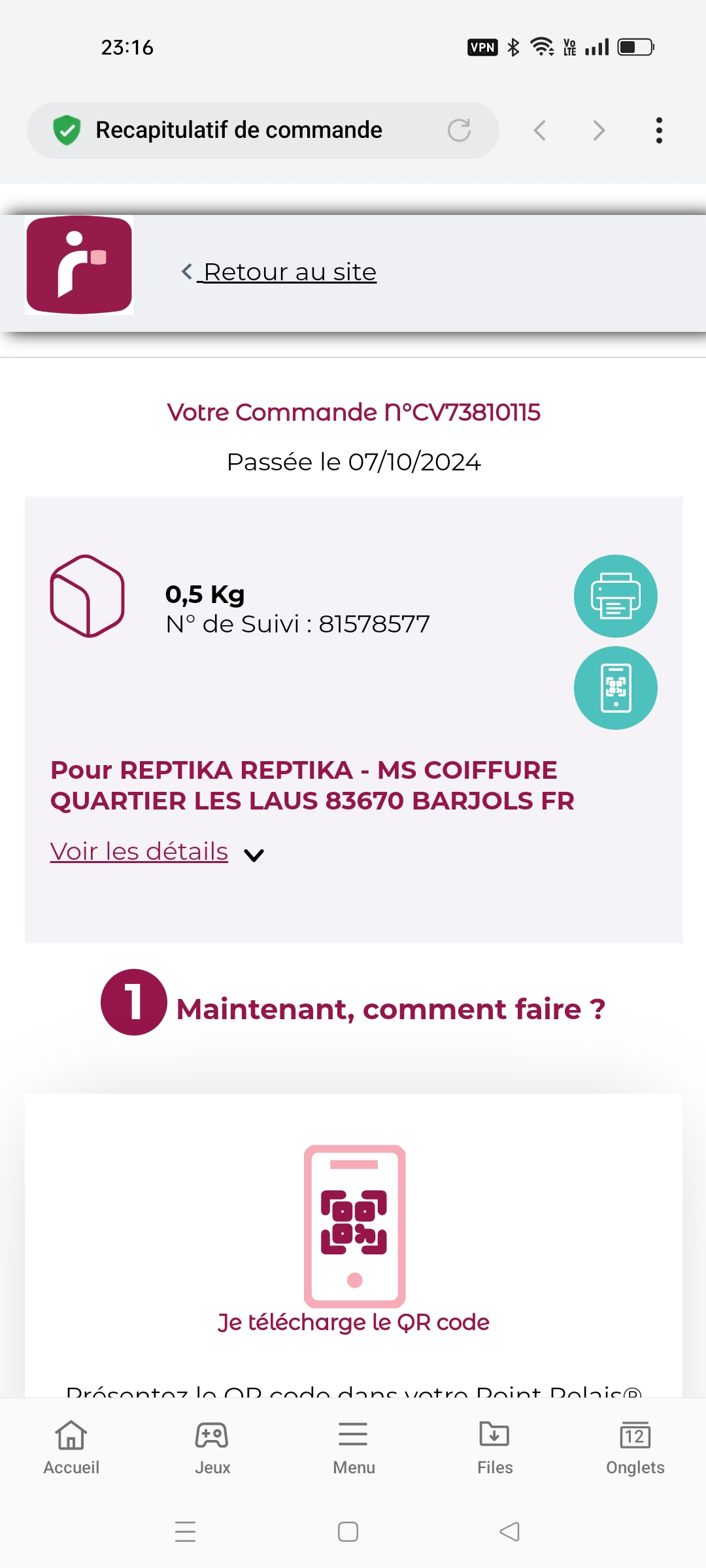The height and width of the screenshot is (1568, 706).
Task: Print the shipping label with printer icon
Action: 616,596
